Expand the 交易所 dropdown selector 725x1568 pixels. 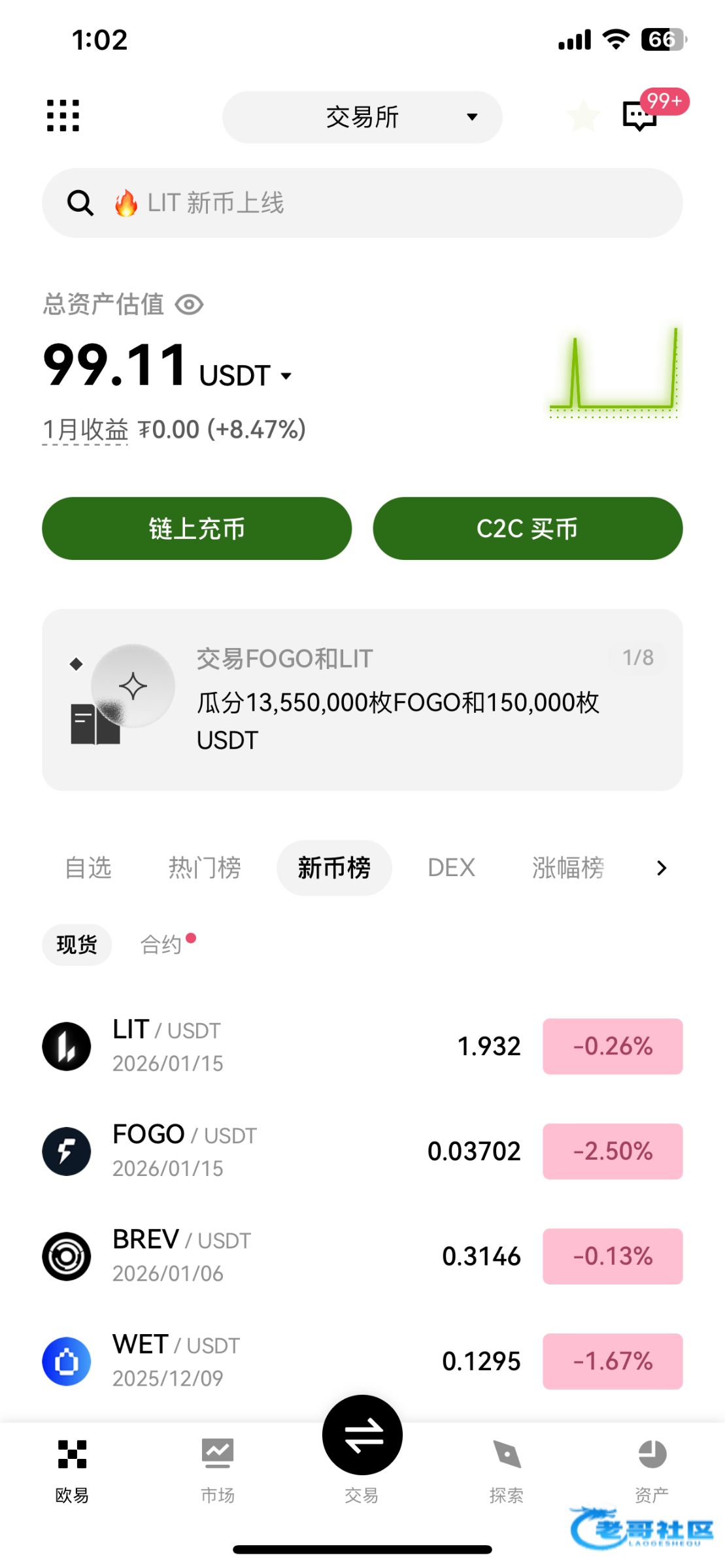coord(362,117)
